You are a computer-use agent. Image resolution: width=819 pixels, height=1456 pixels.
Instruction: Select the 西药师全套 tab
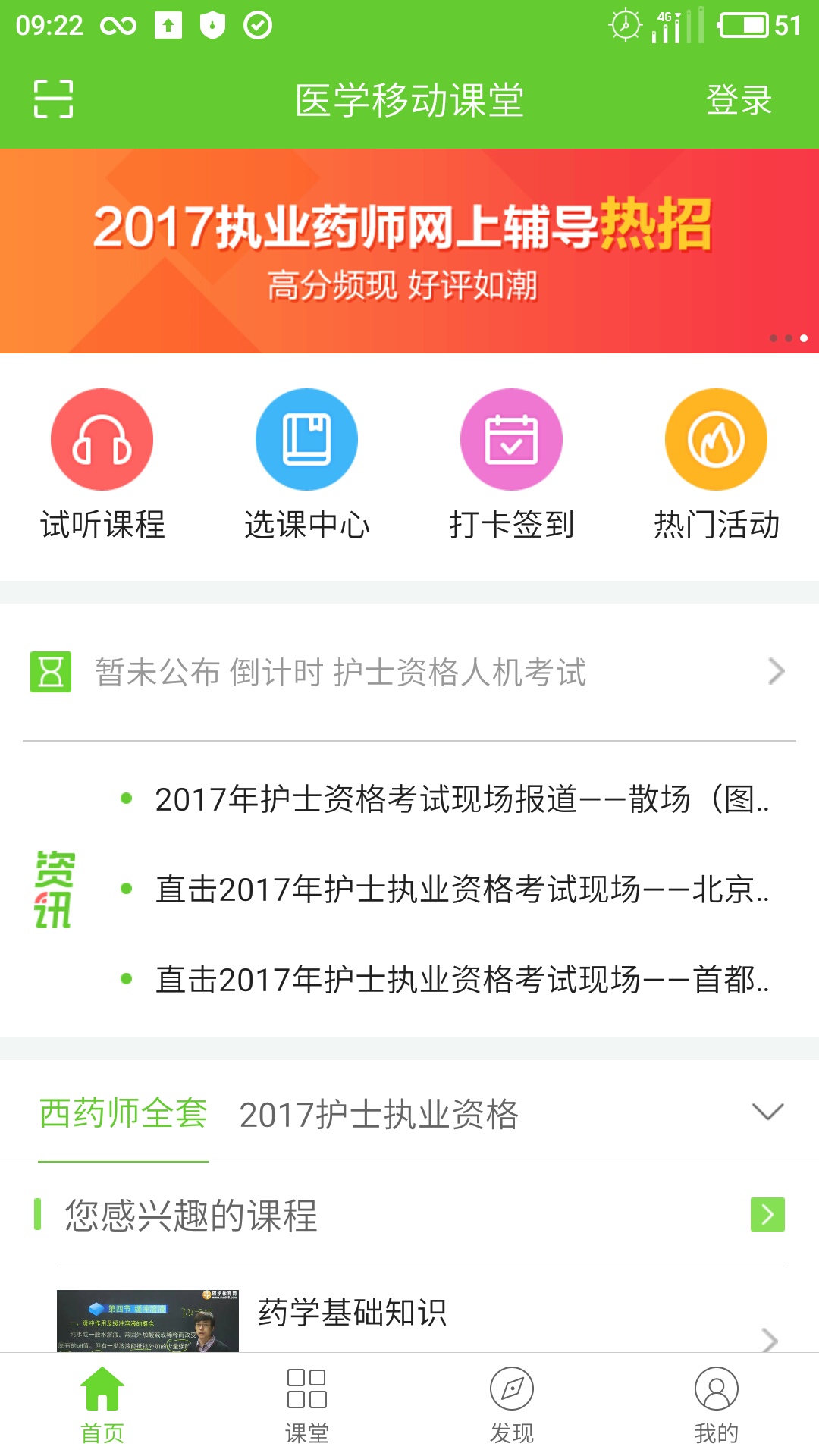click(x=123, y=1114)
